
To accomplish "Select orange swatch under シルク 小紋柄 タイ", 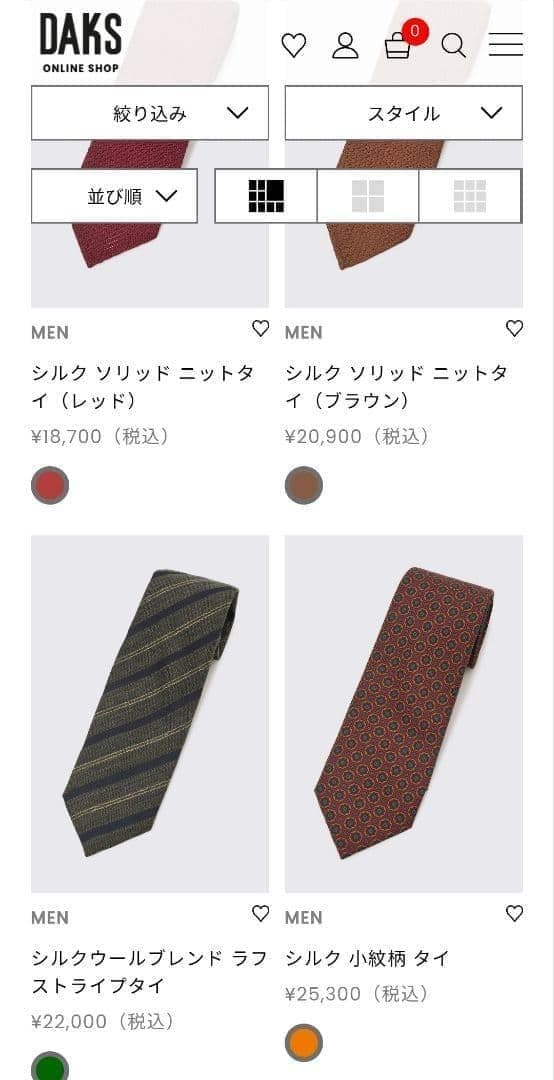I will (304, 1043).
